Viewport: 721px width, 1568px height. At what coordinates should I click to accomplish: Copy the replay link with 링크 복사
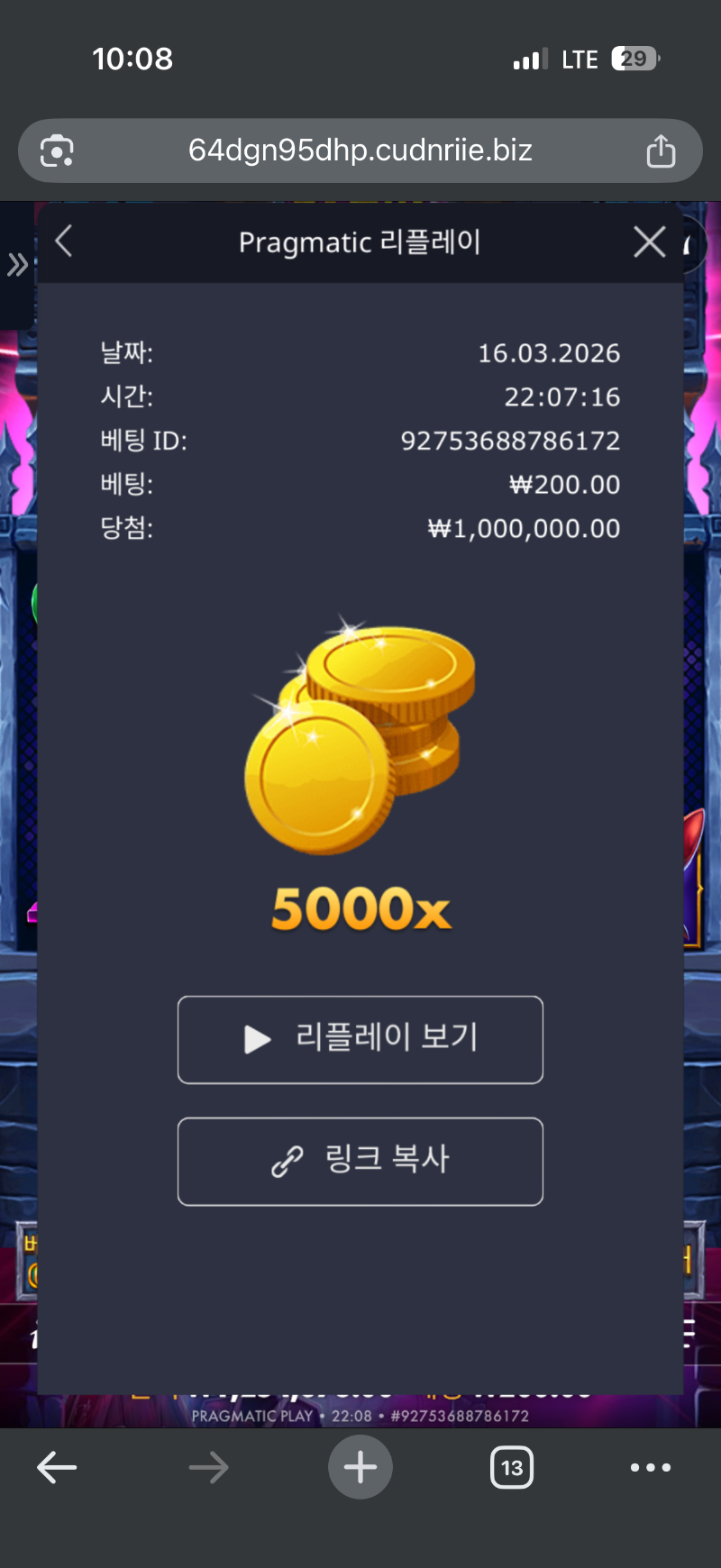[360, 1161]
